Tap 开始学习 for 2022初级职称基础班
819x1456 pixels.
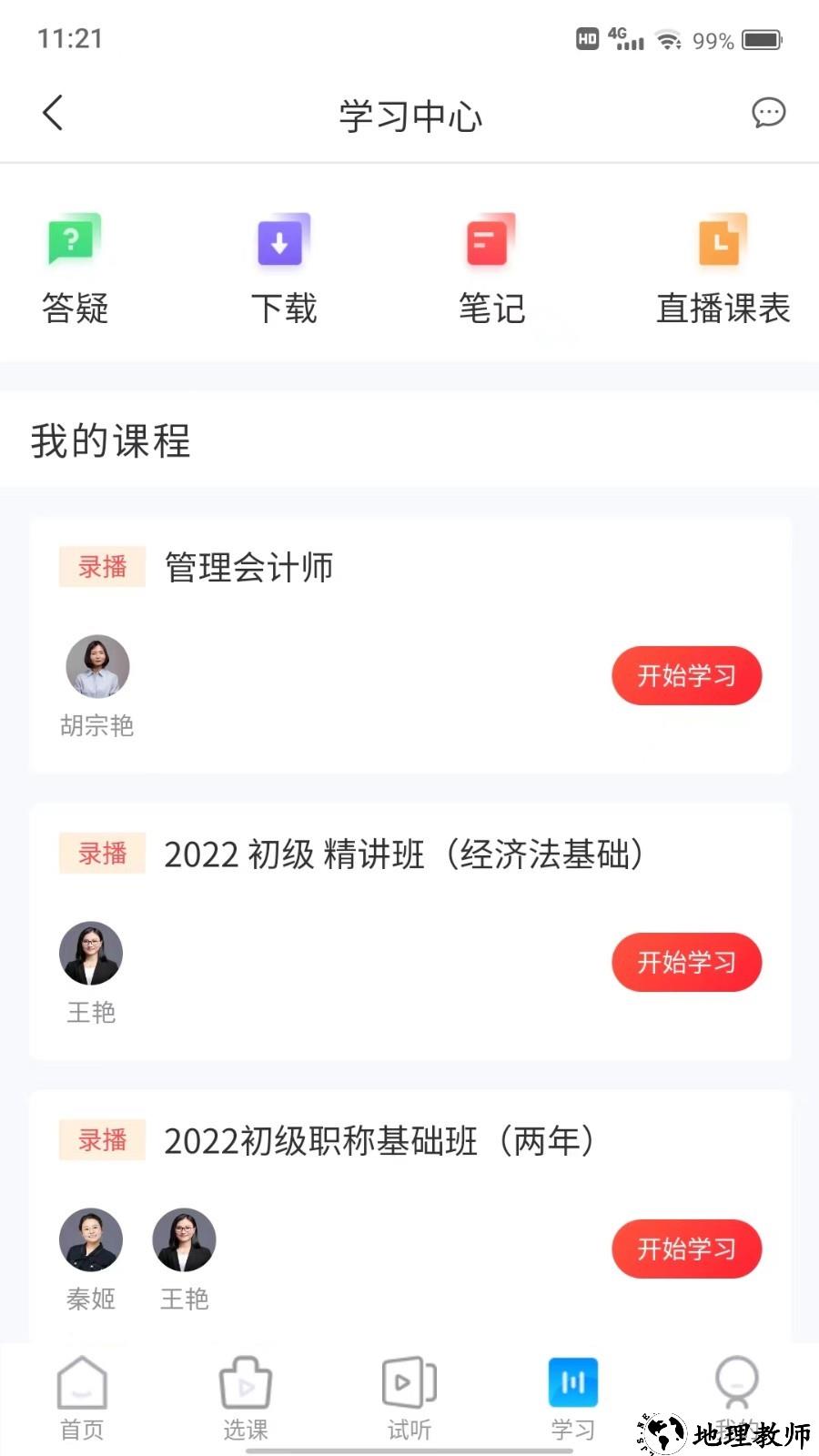(687, 1249)
